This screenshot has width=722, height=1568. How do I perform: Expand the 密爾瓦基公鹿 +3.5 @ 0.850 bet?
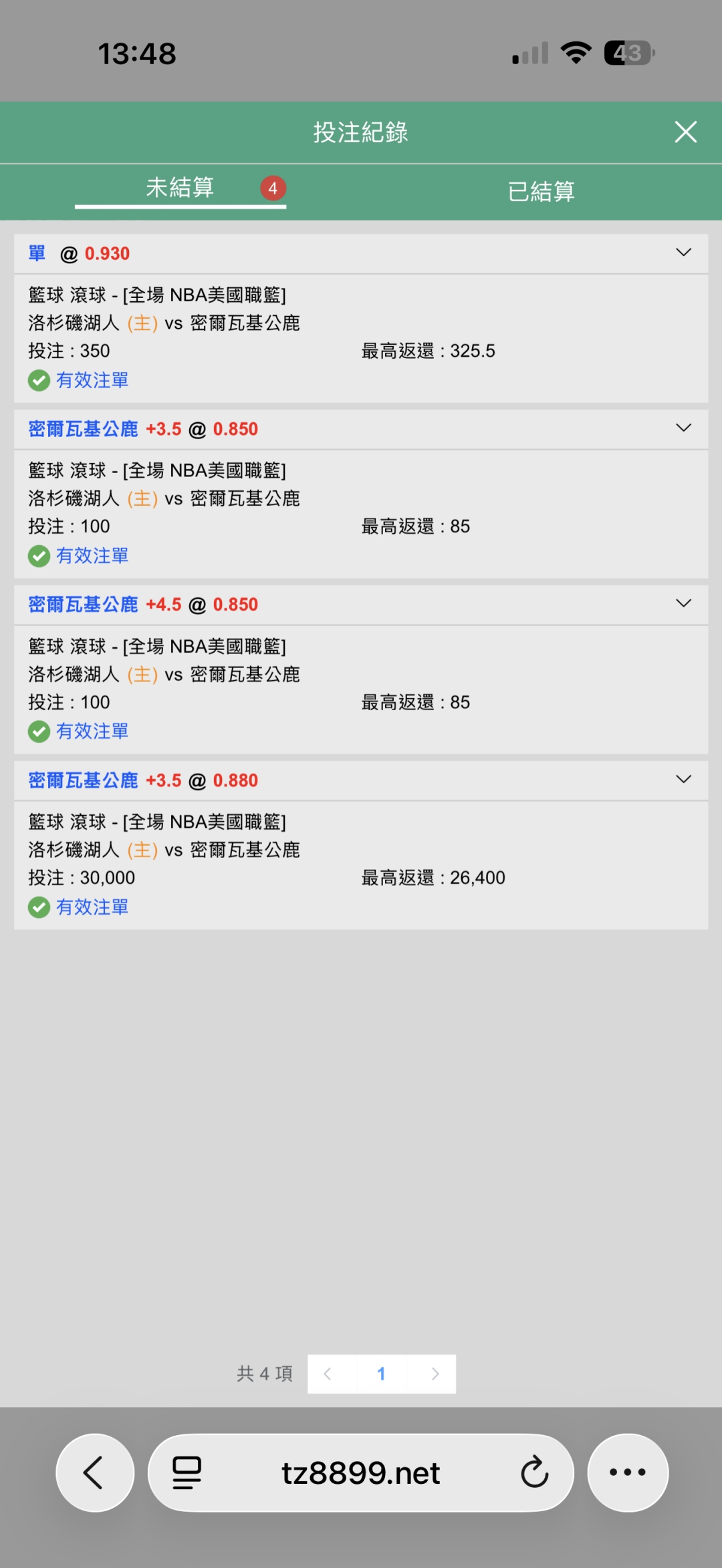pyautogui.click(x=683, y=428)
